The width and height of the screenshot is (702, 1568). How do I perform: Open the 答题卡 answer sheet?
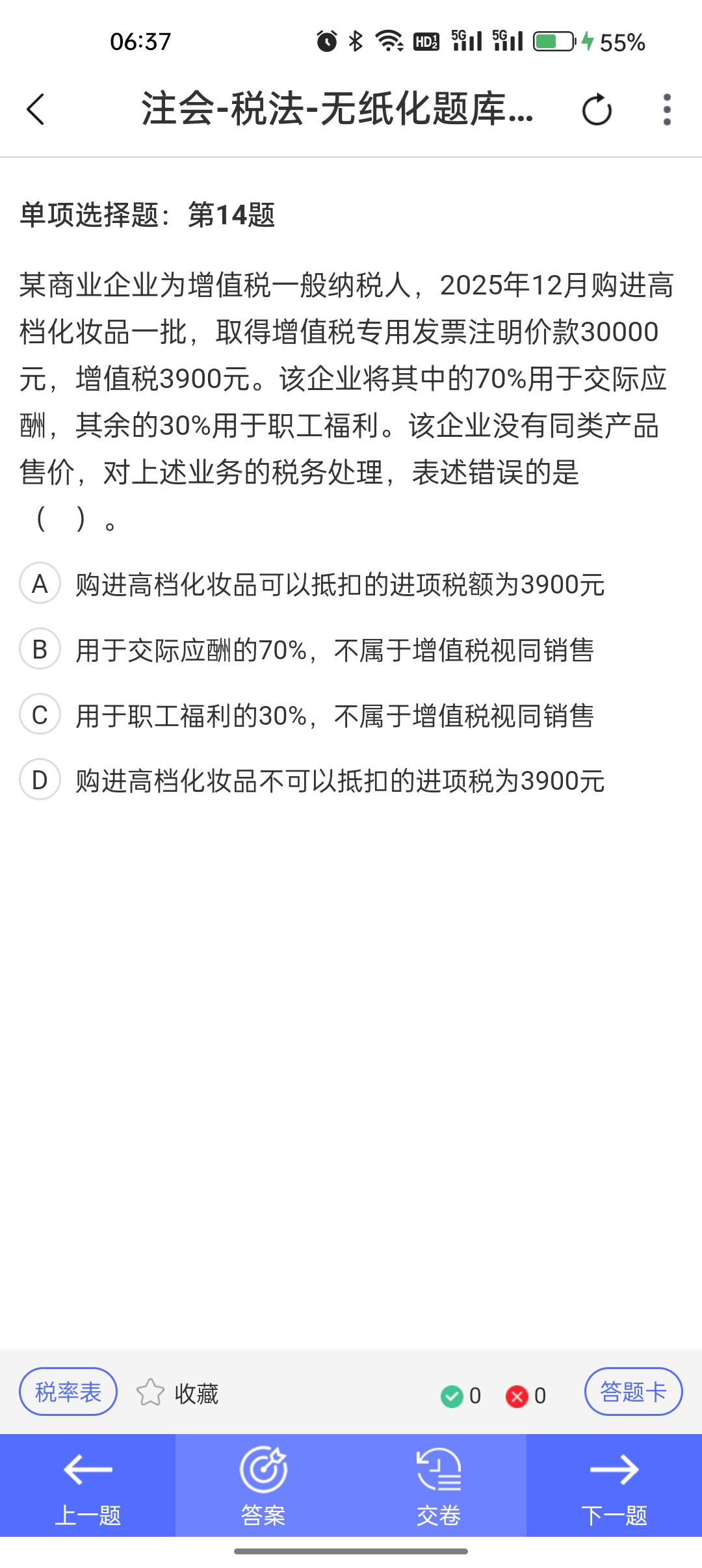tap(633, 1392)
